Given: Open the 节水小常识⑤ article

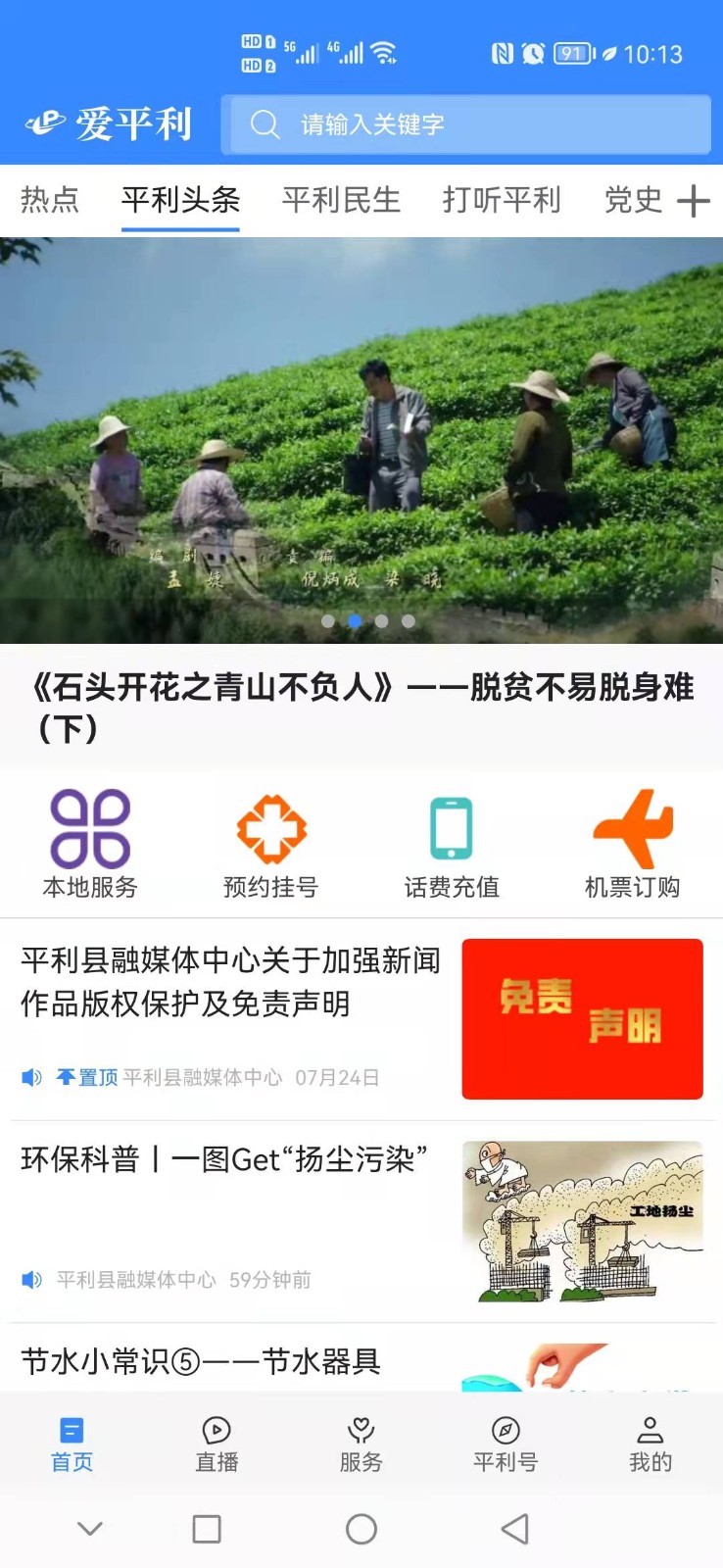Looking at the screenshot, I should tap(201, 1361).
